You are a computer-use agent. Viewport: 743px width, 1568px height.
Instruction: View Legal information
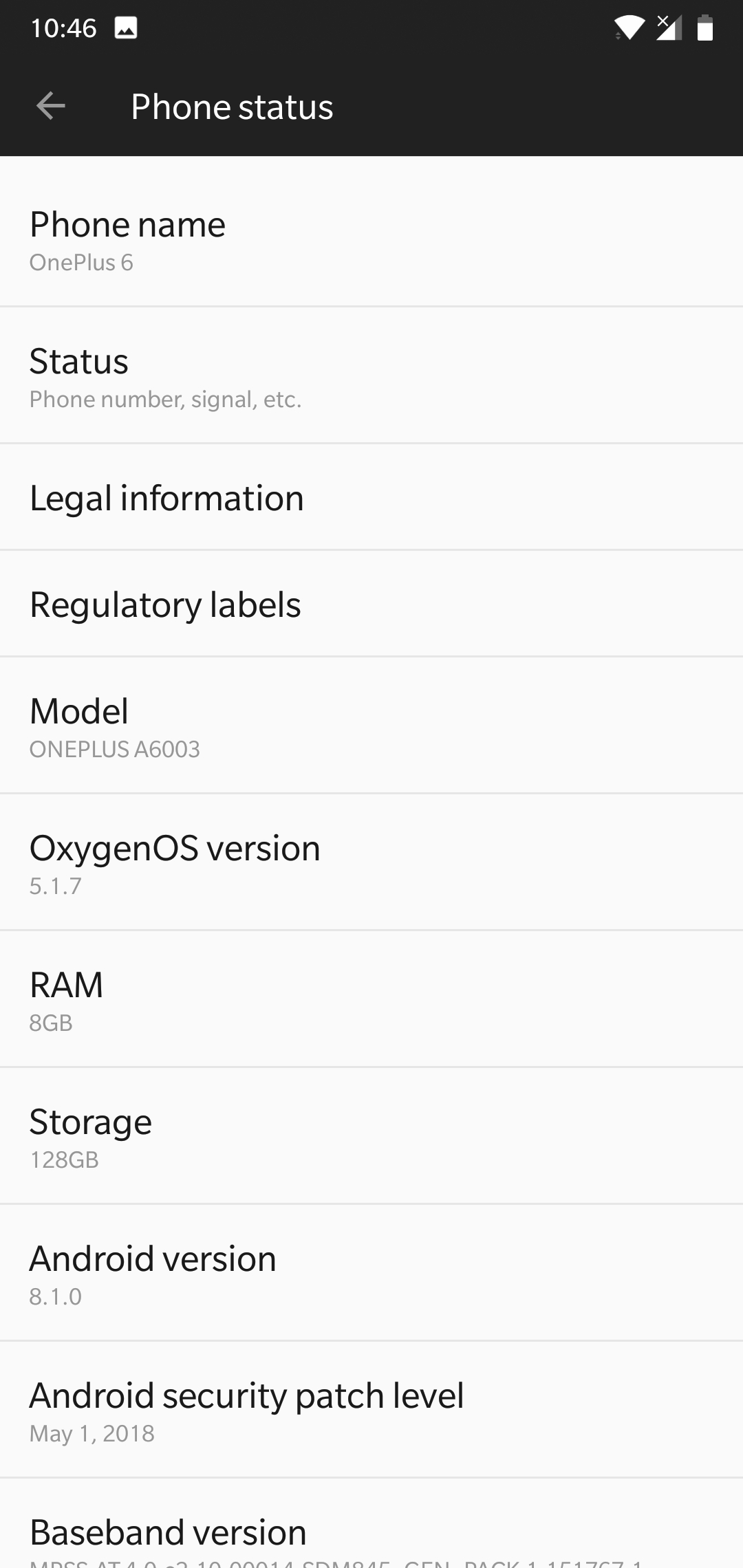(x=371, y=498)
